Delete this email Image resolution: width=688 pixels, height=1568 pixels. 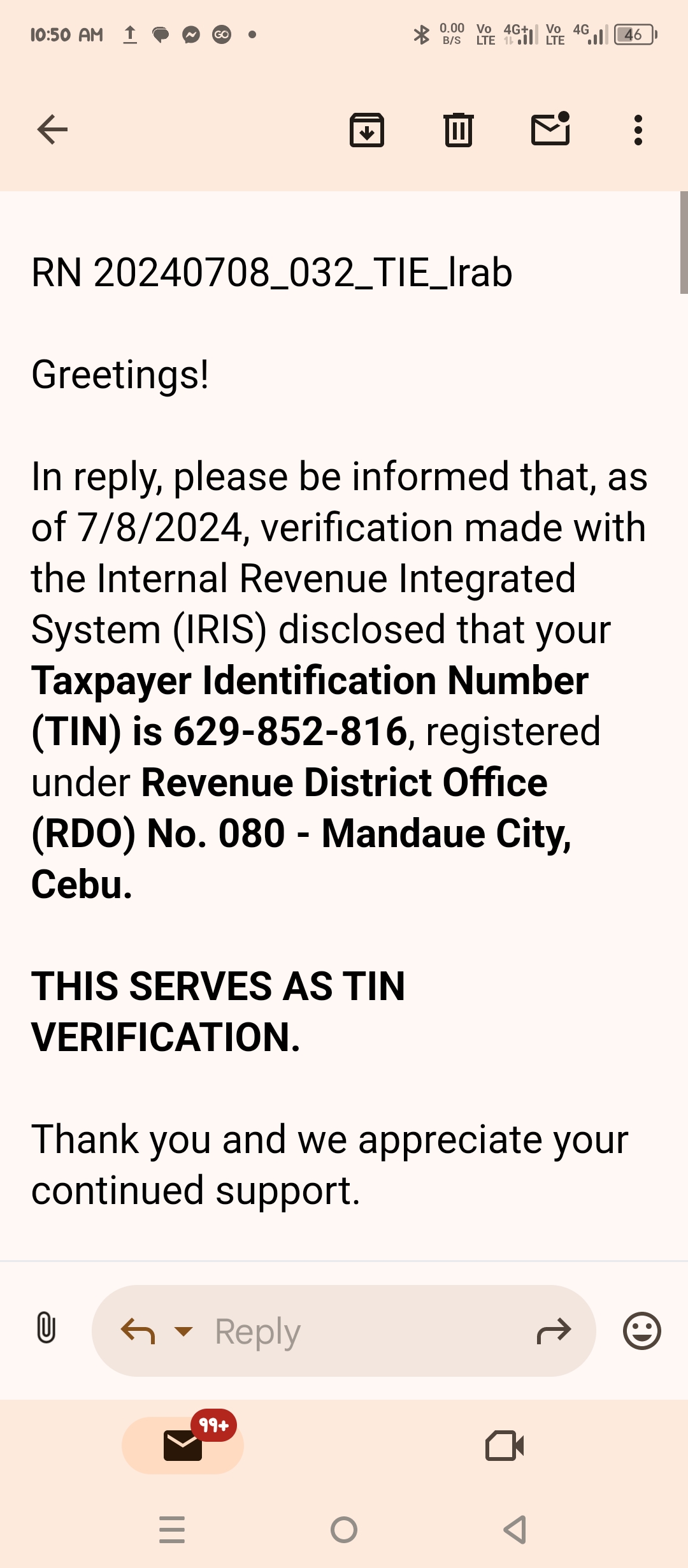tap(458, 130)
